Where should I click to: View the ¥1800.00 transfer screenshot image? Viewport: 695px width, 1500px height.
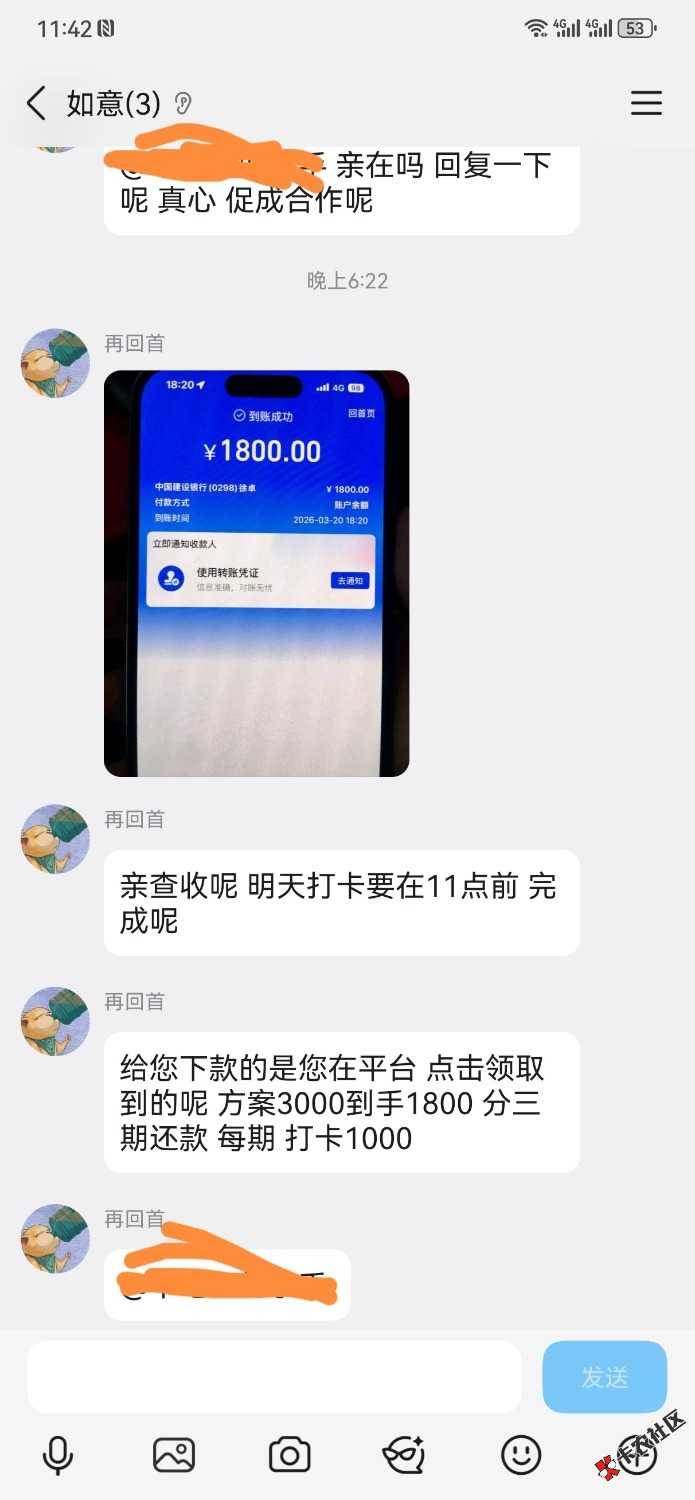click(x=256, y=573)
